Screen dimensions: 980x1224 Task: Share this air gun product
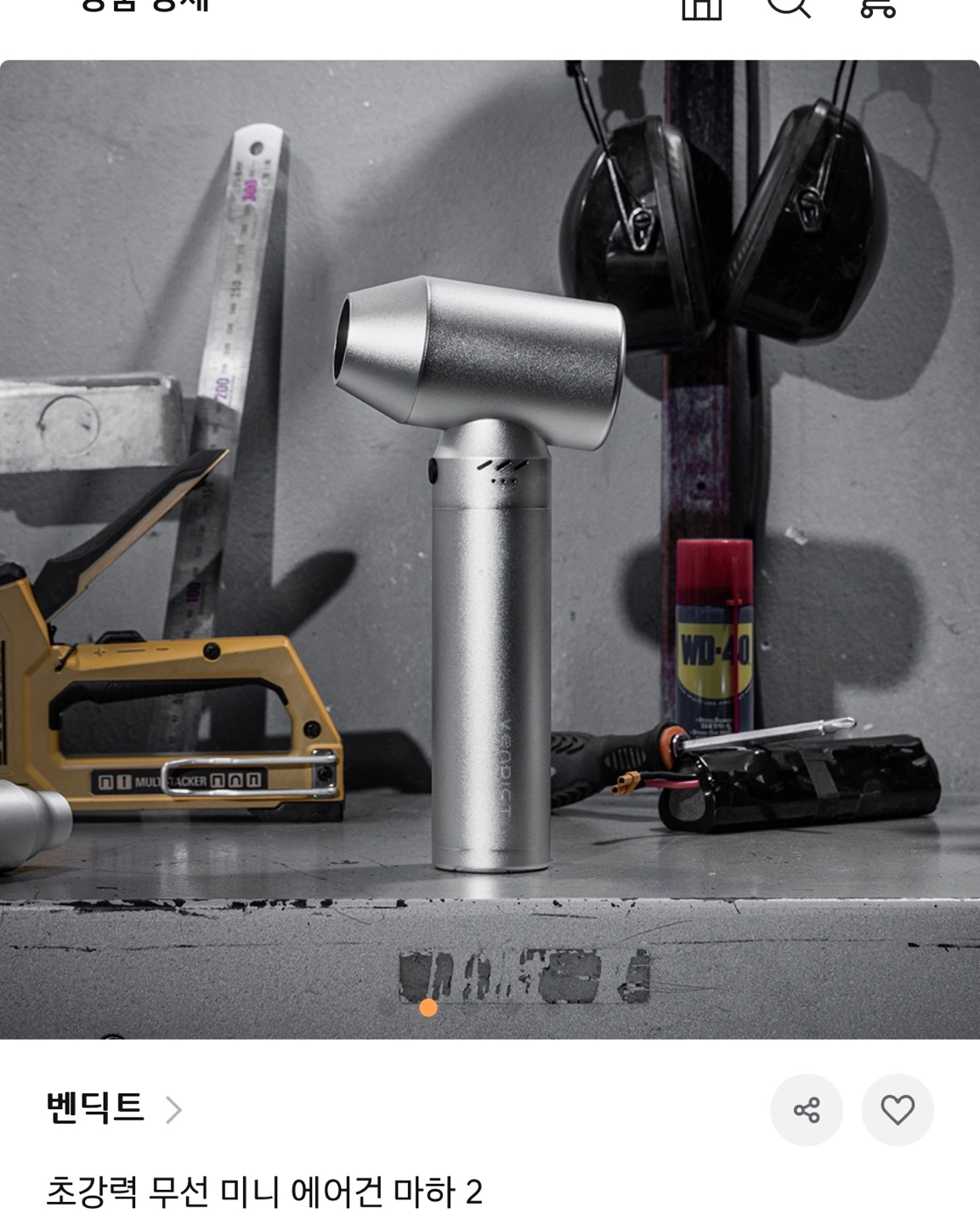[806, 1110]
